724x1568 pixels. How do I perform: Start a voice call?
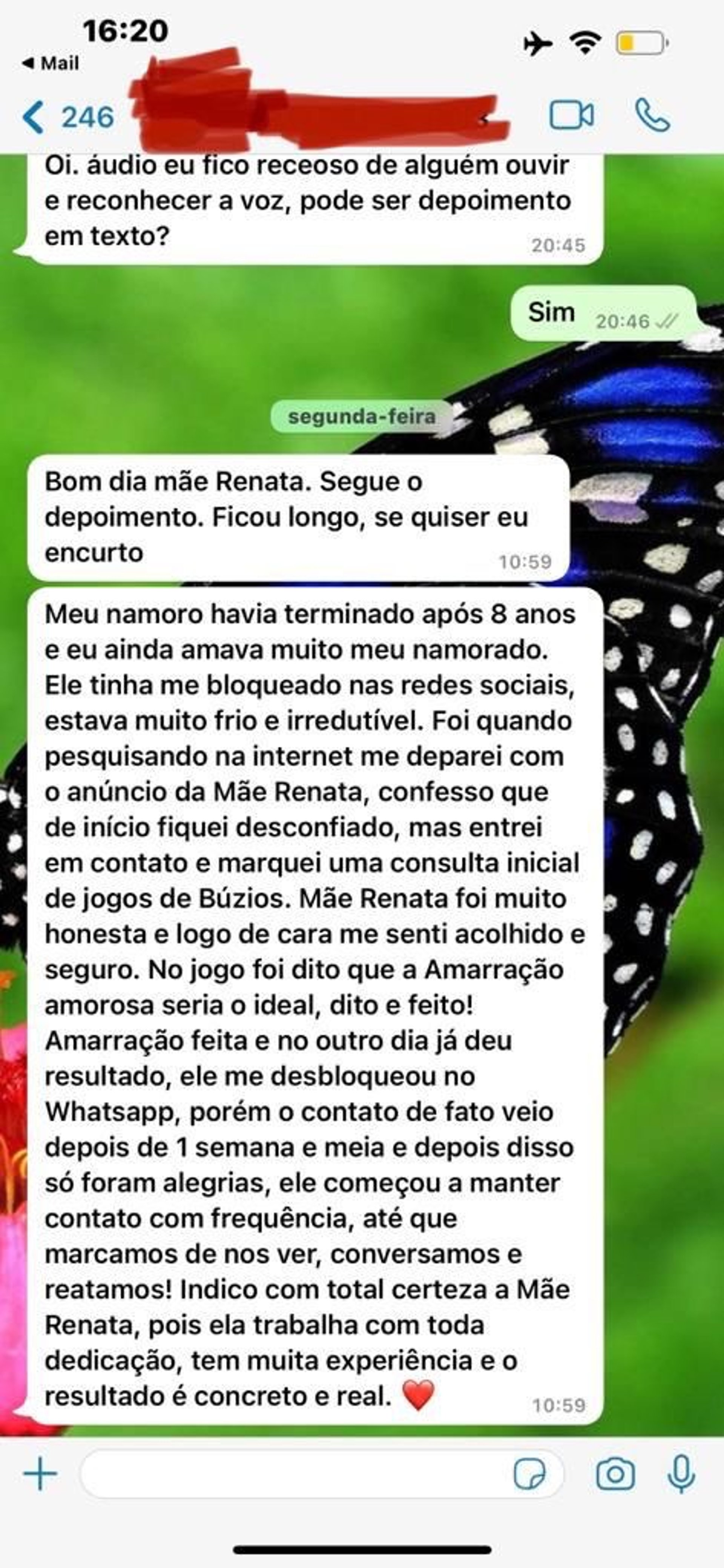click(x=652, y=115)
